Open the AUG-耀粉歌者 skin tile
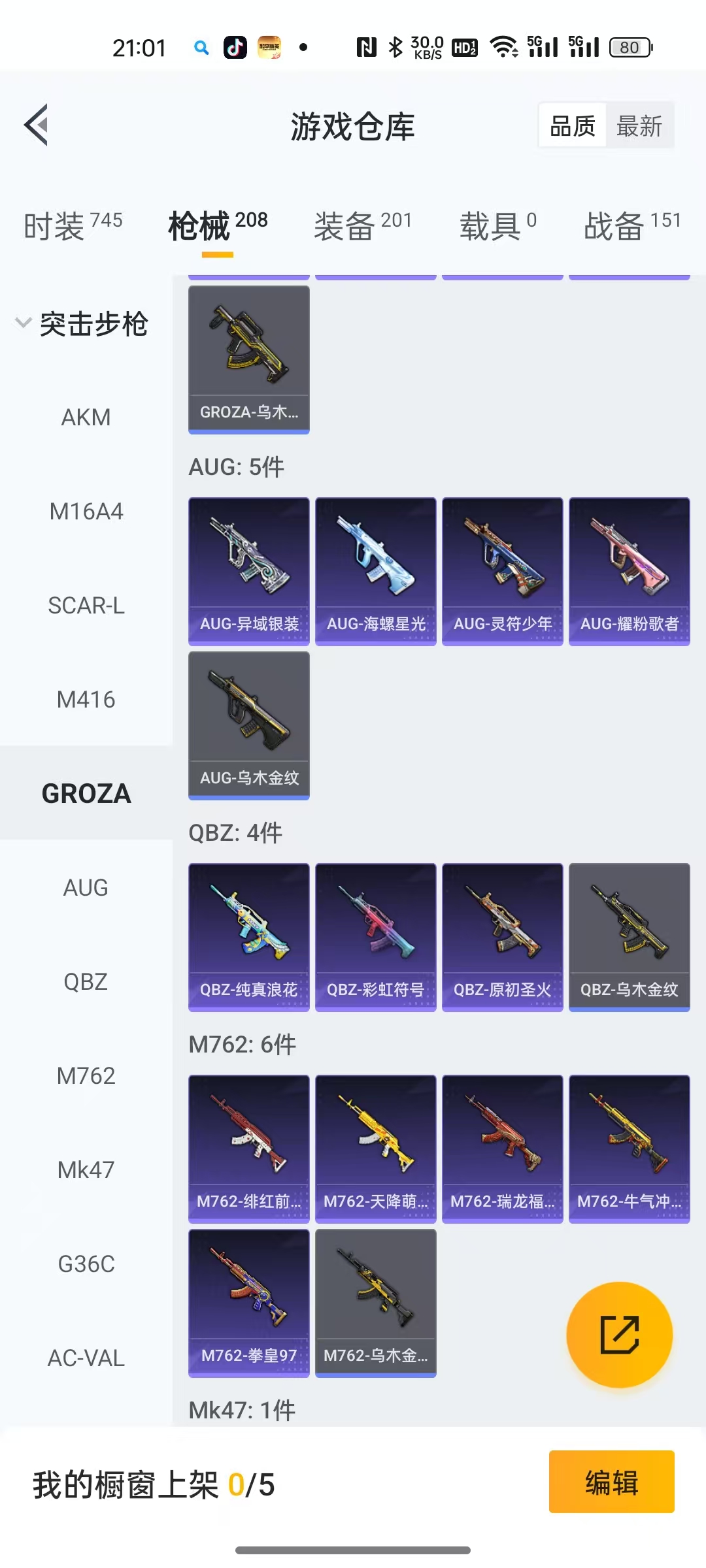The width and height of the screenshot is (706, 1568). [629, 571]
